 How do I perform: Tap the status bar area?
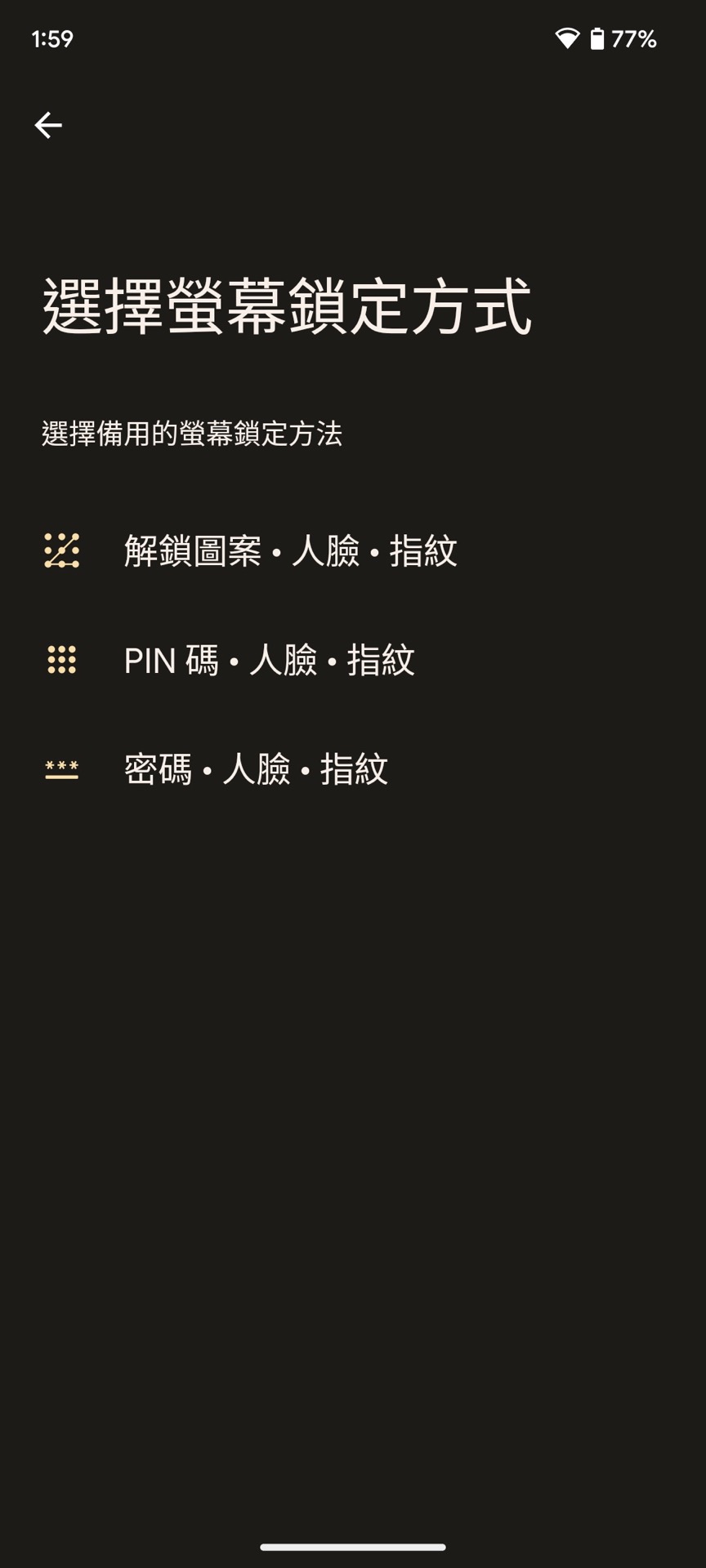pyautogui.click(x=353, y=37)
